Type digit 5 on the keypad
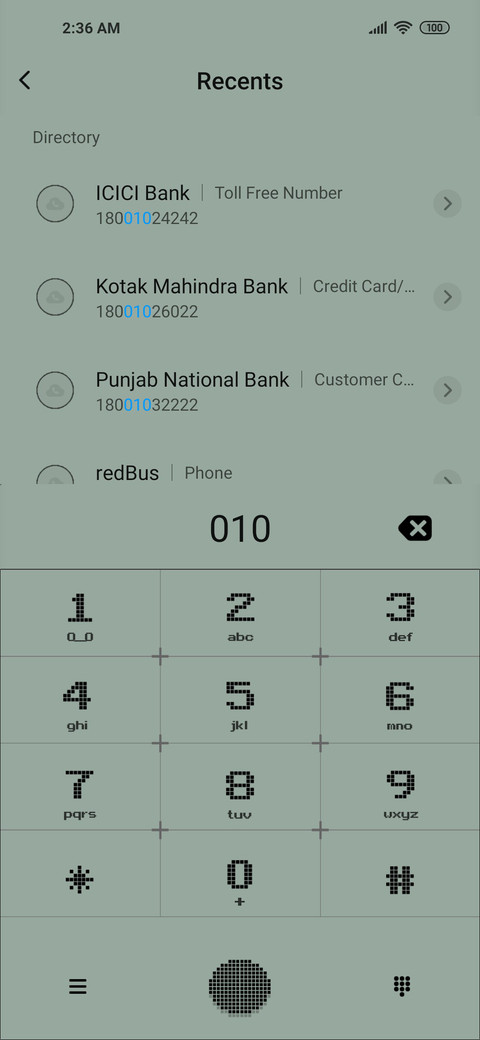480x1040 pixels. [240, 700]
